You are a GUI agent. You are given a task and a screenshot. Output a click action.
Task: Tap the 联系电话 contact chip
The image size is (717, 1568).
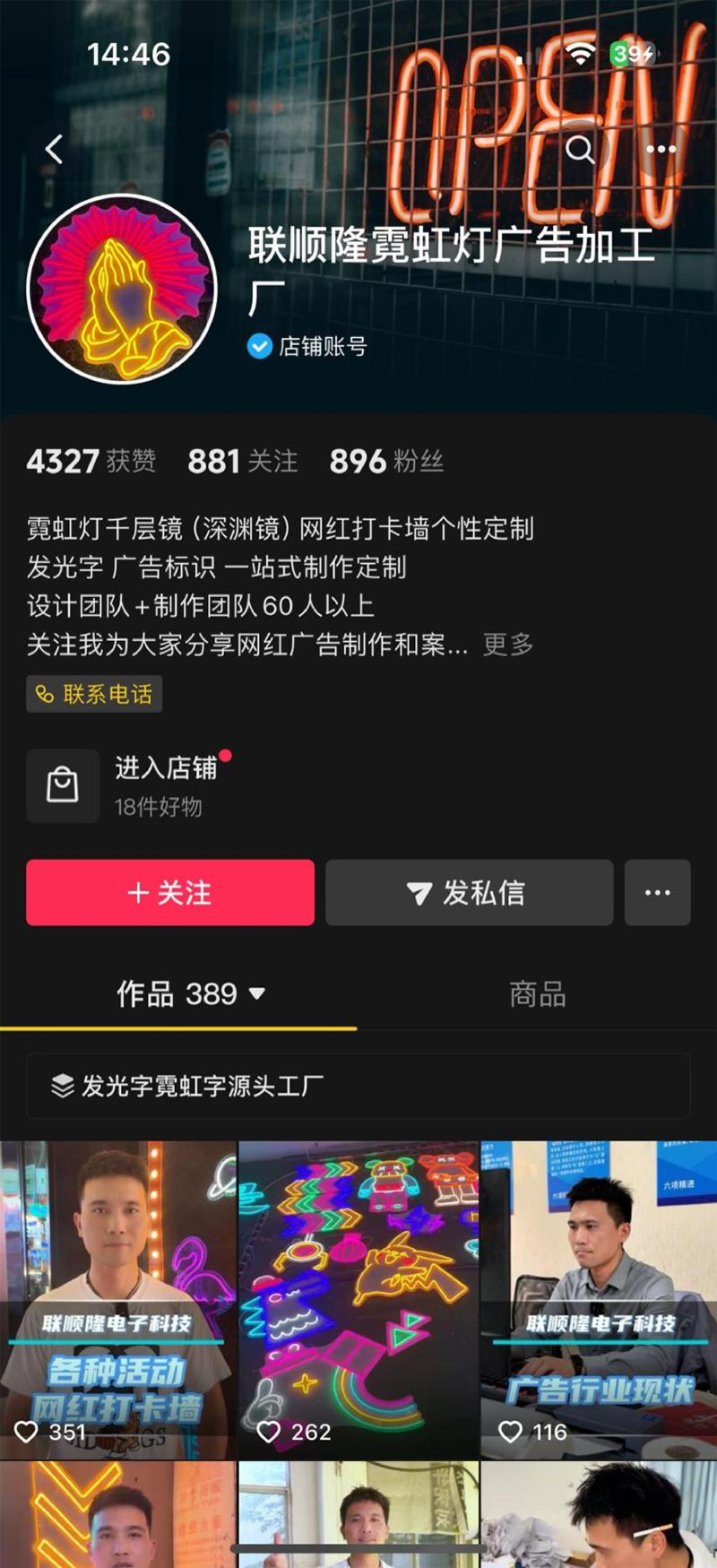coord(94,694)
